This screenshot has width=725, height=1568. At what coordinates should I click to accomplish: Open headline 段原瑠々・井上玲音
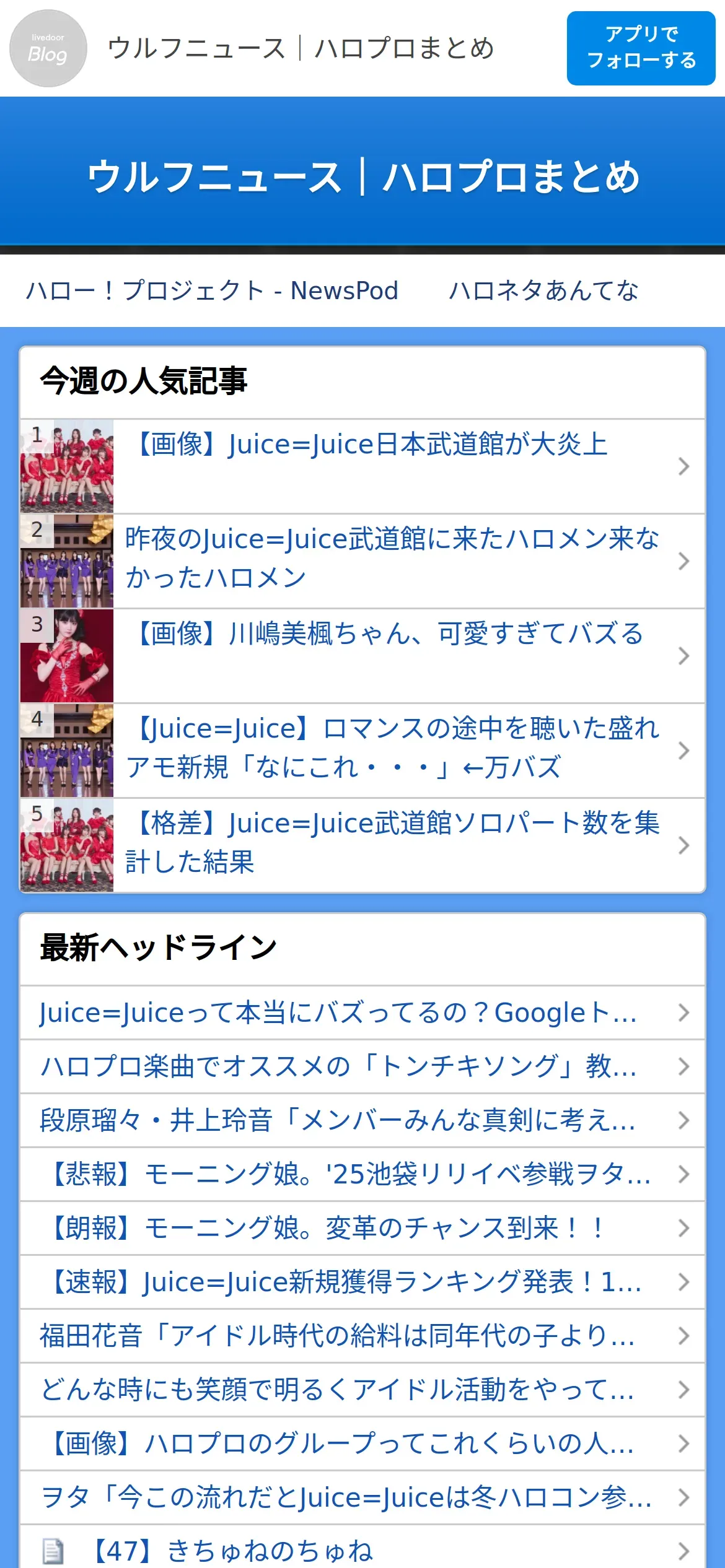pyautogui.click(x=338, y=1120)
